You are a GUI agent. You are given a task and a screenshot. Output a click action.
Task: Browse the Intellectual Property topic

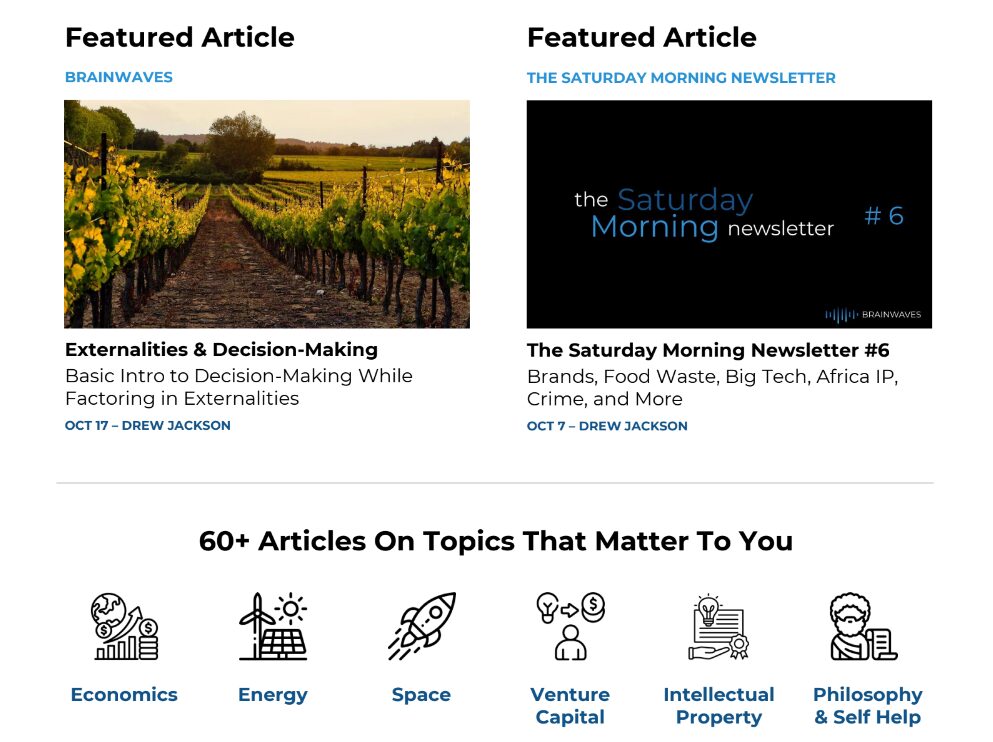click(719, 705)
